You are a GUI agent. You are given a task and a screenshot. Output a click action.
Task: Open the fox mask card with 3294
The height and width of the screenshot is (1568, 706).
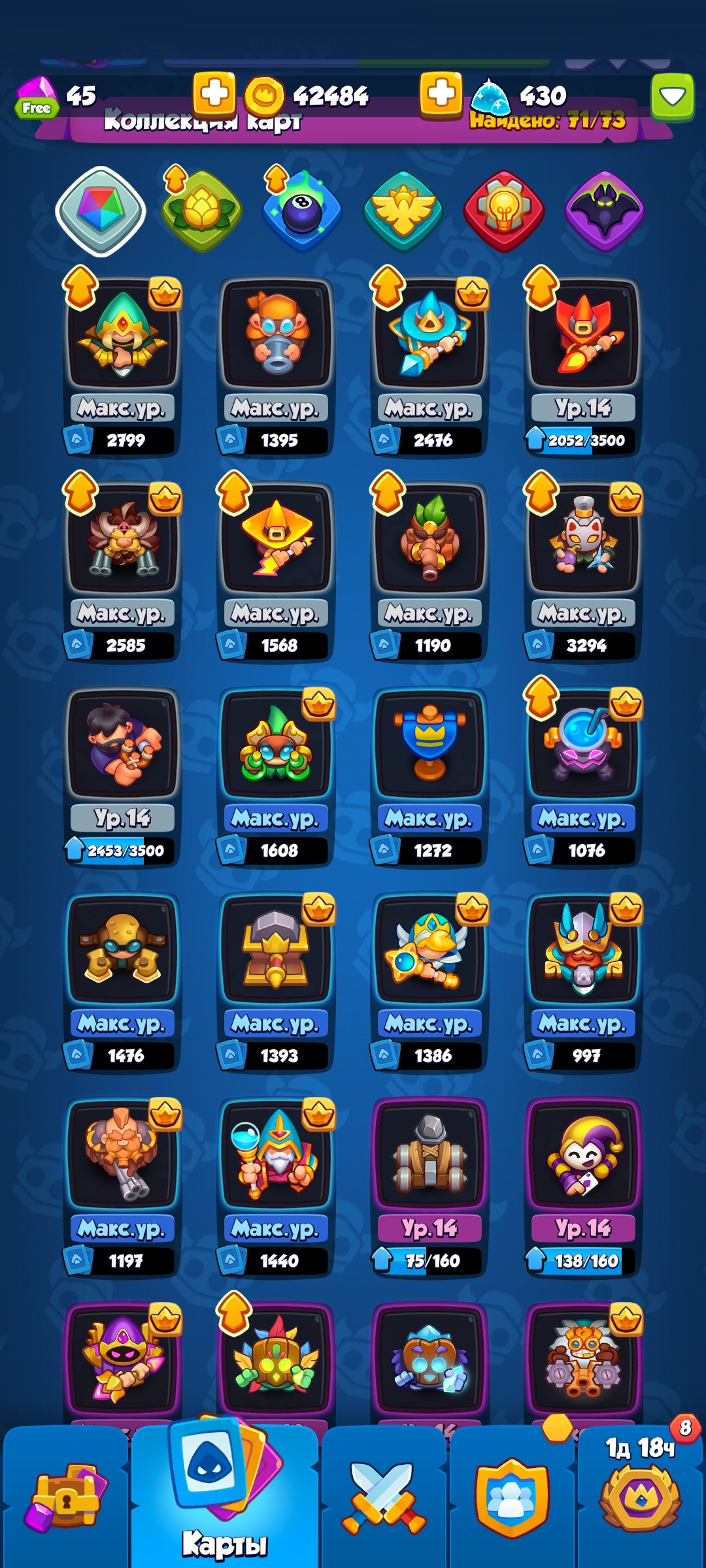point(583,570)
